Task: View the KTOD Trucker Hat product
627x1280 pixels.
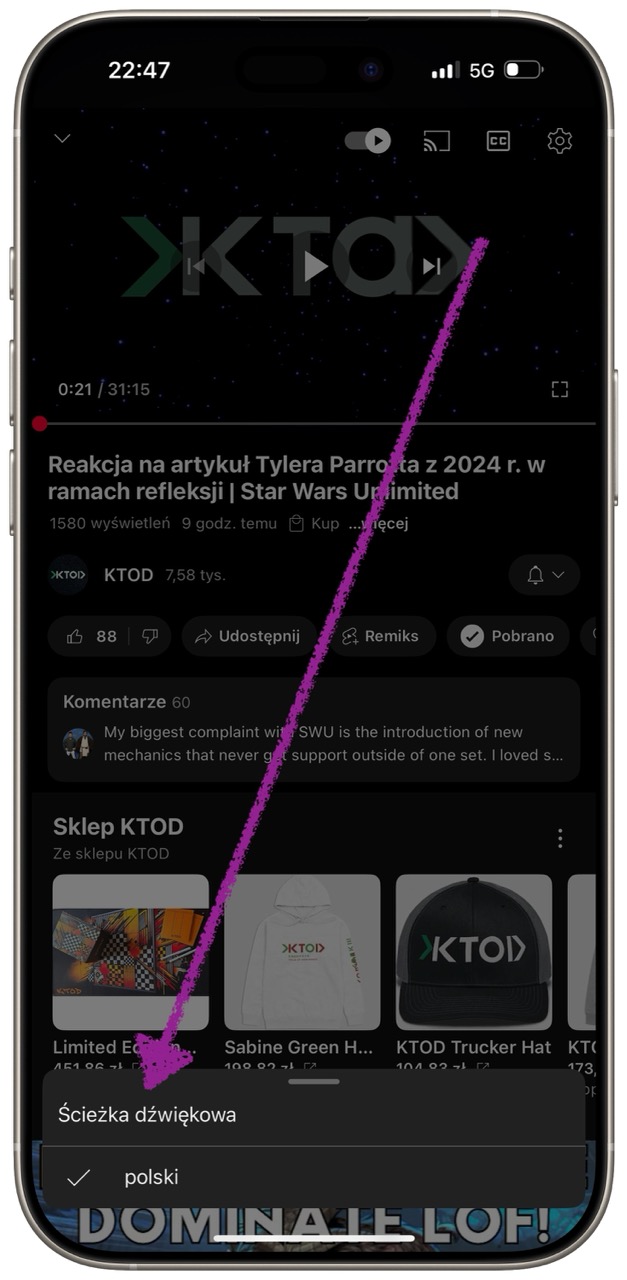Action: [474, 953]
